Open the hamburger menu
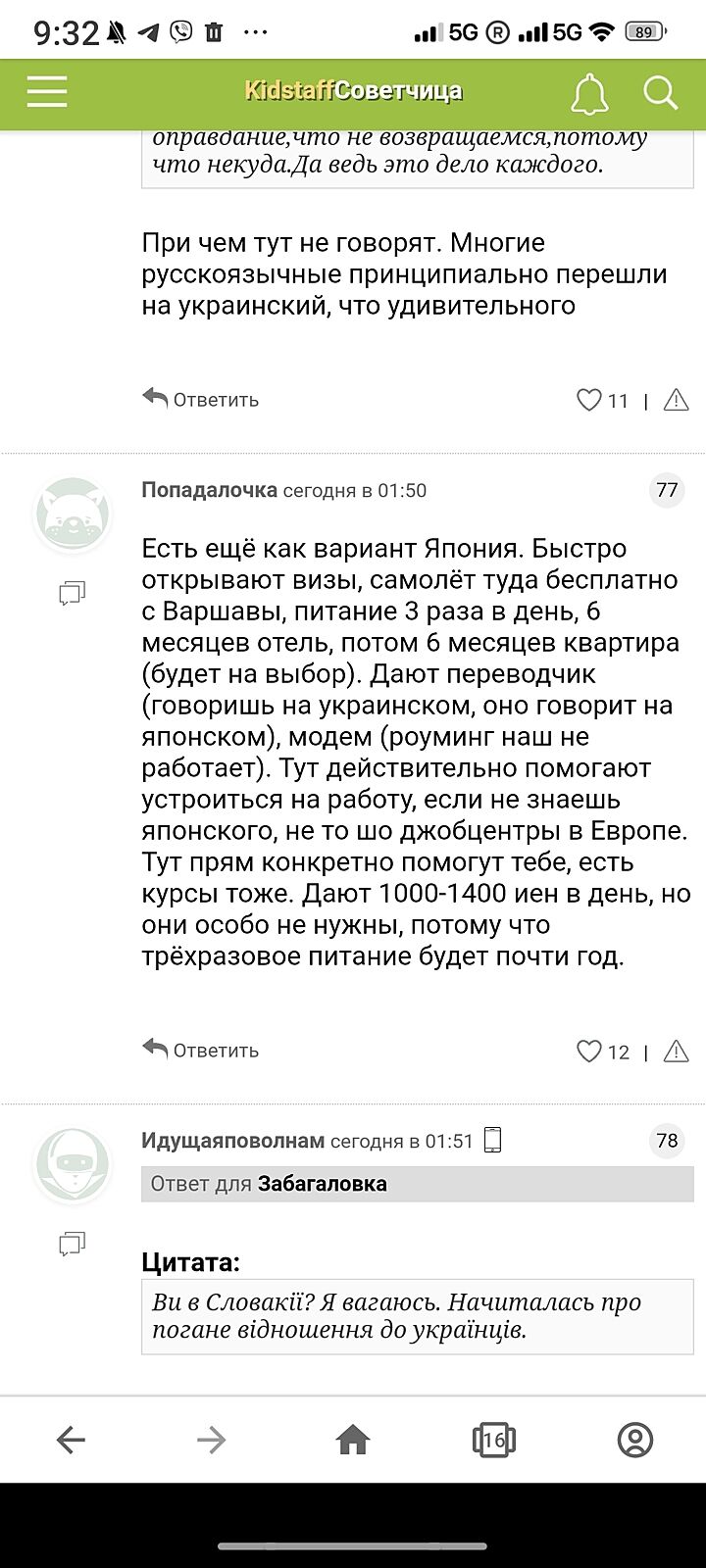Viewport: 706px width, 1568px height. click(x=47, y=92)
